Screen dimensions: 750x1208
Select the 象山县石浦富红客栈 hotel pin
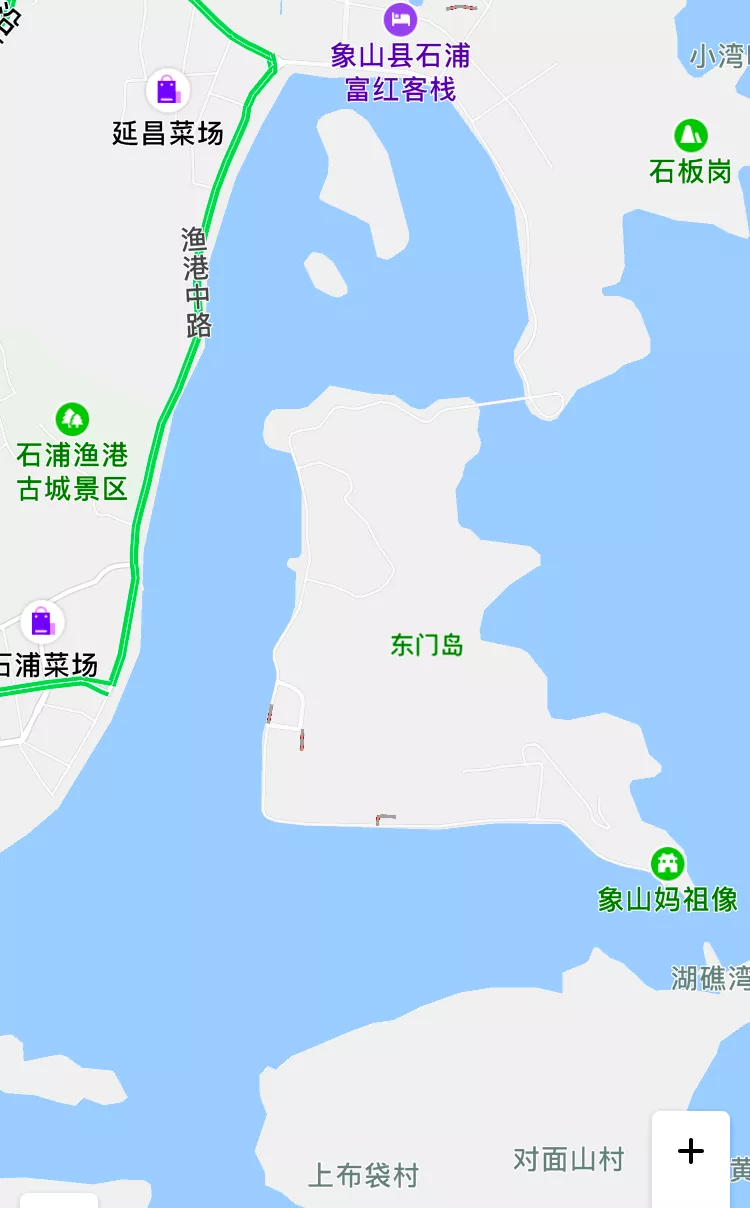click(400, 18)
